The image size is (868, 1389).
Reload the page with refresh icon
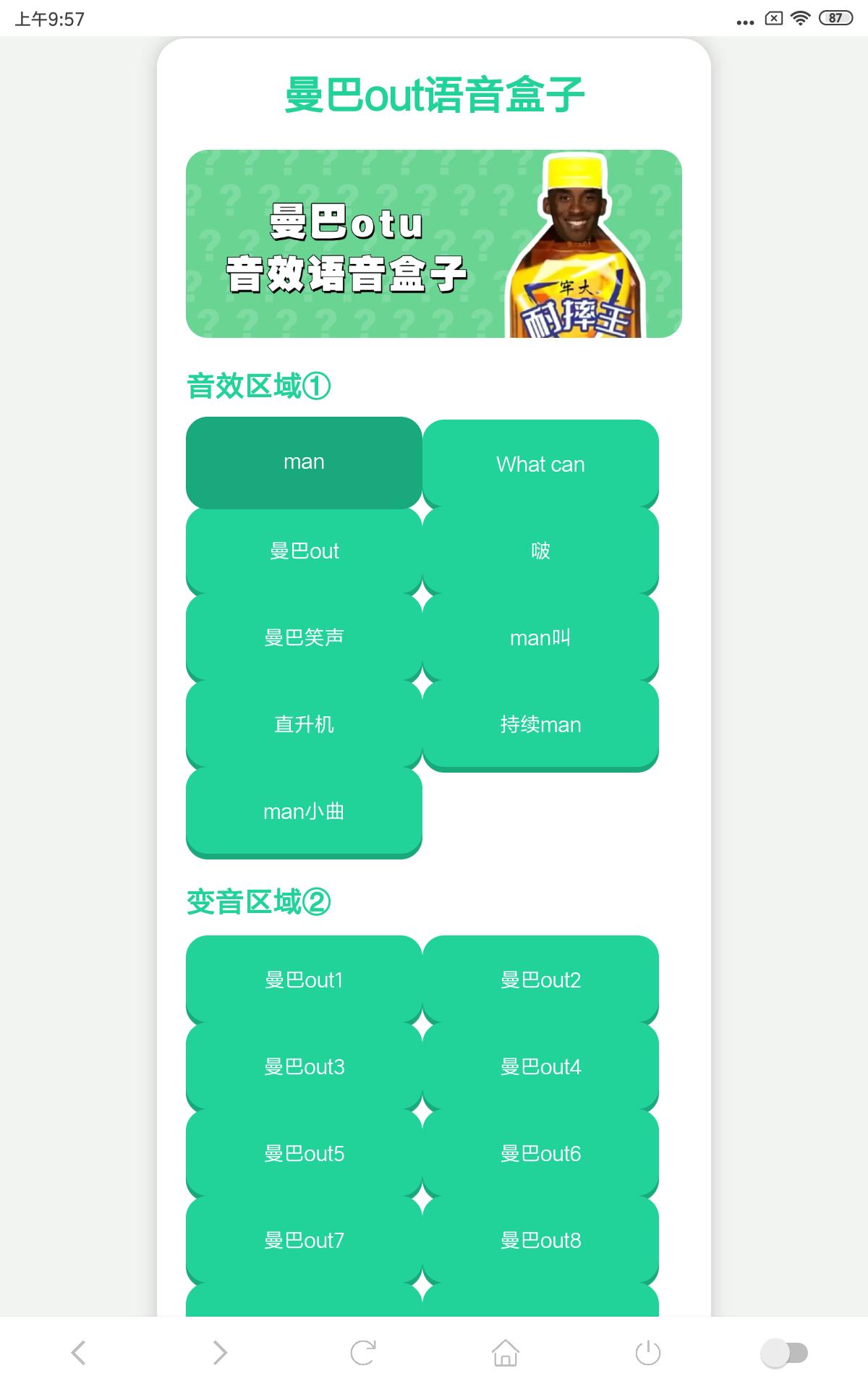(363, 1352)
